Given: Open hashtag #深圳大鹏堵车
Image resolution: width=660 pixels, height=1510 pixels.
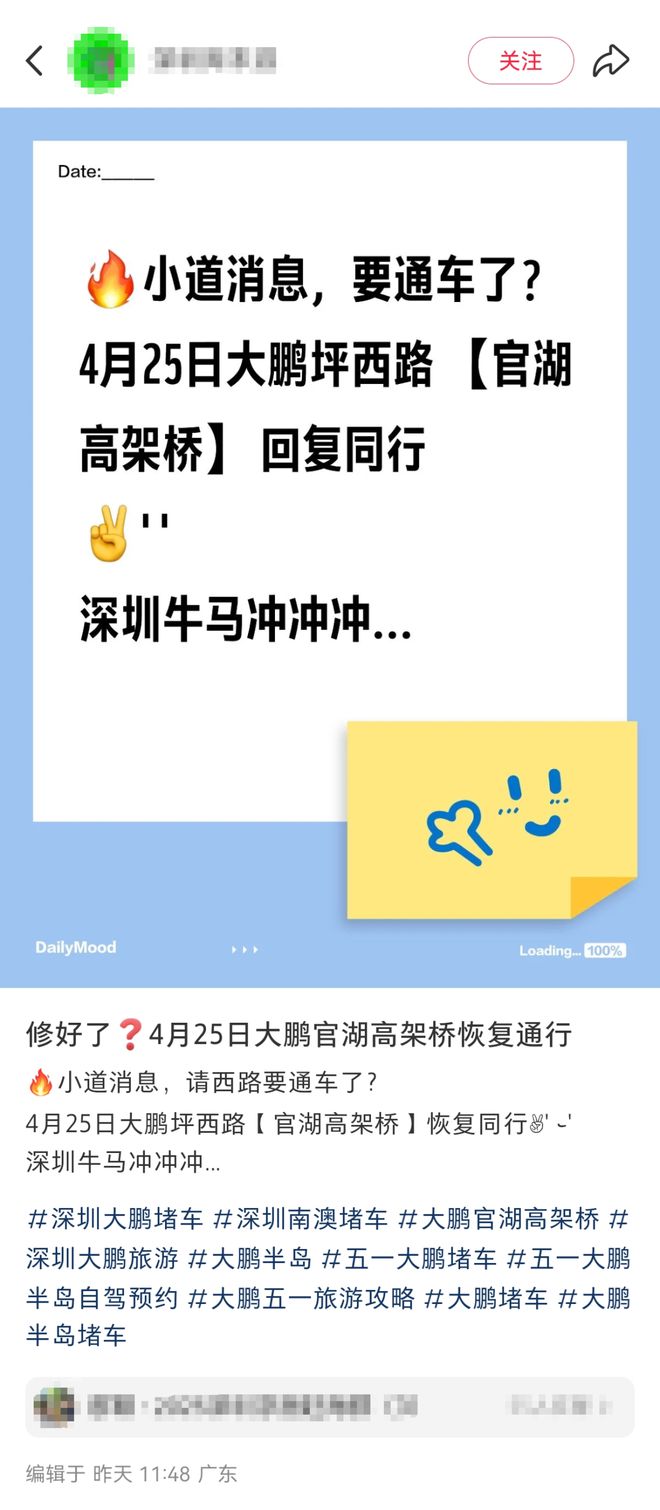Looking at the screenshot, I should coord(115,1219).
